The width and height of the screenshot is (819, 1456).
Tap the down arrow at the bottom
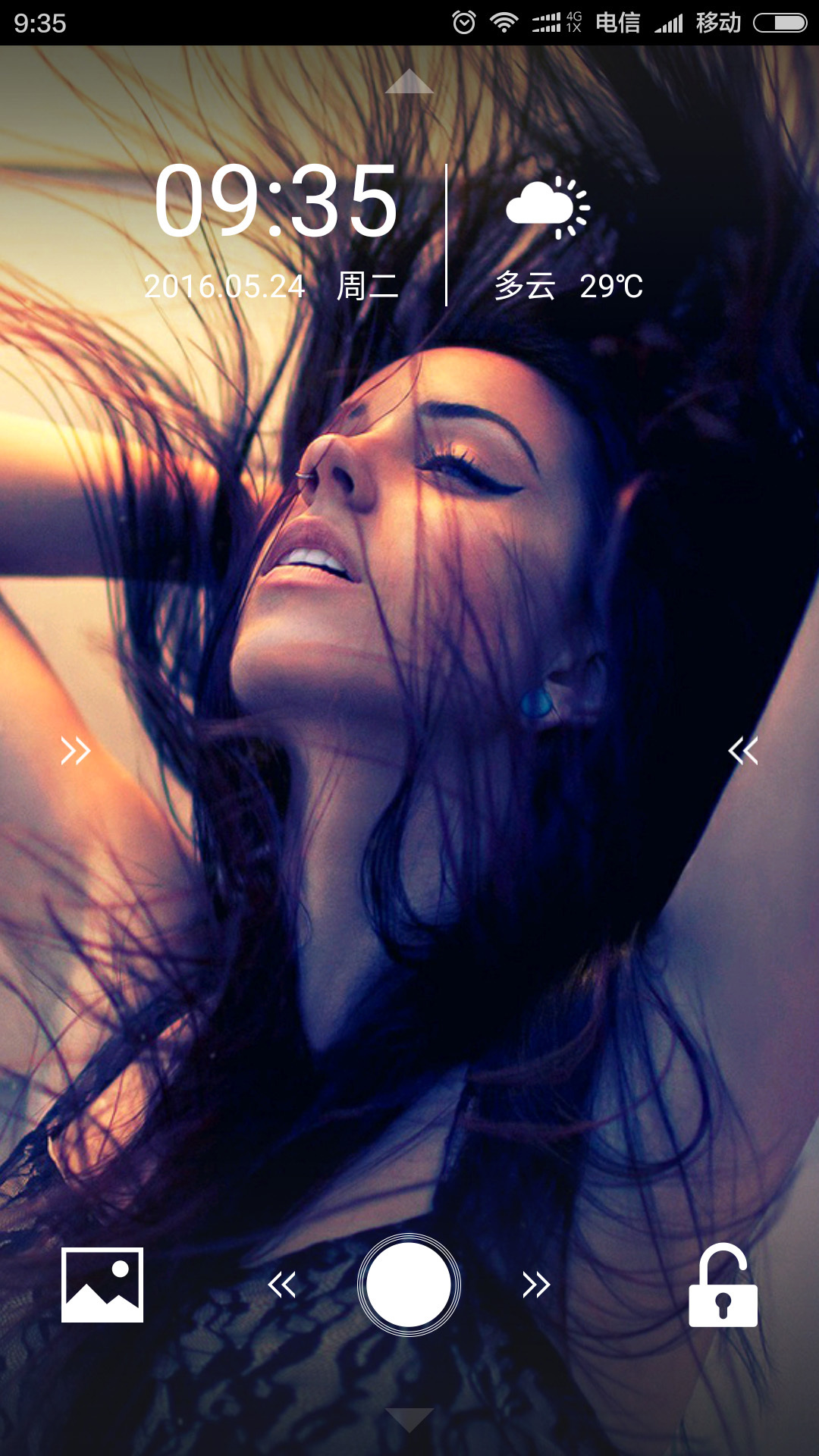(409, 1420)
